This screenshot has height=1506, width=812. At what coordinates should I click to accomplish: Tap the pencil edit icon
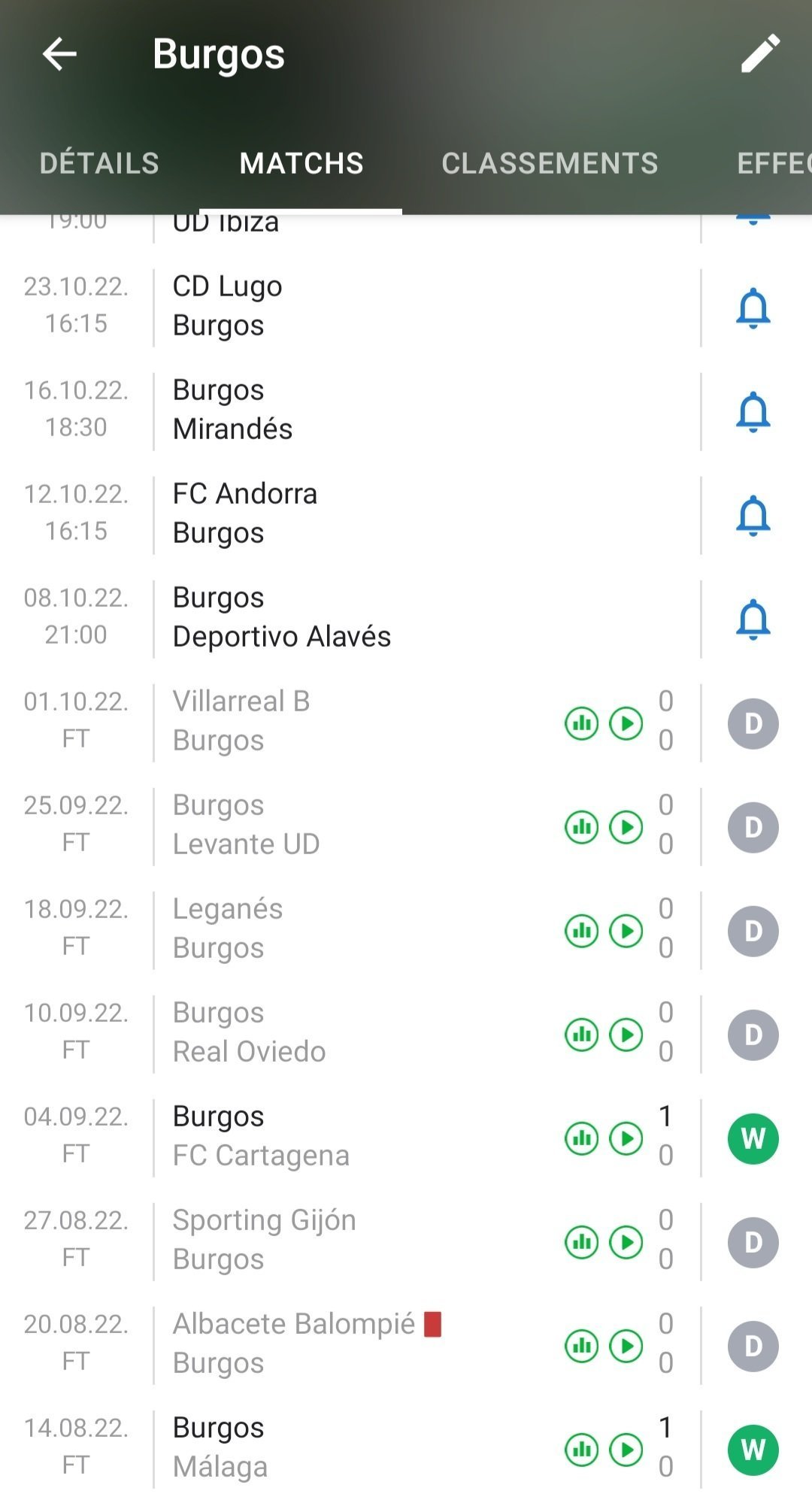[760, 53]
